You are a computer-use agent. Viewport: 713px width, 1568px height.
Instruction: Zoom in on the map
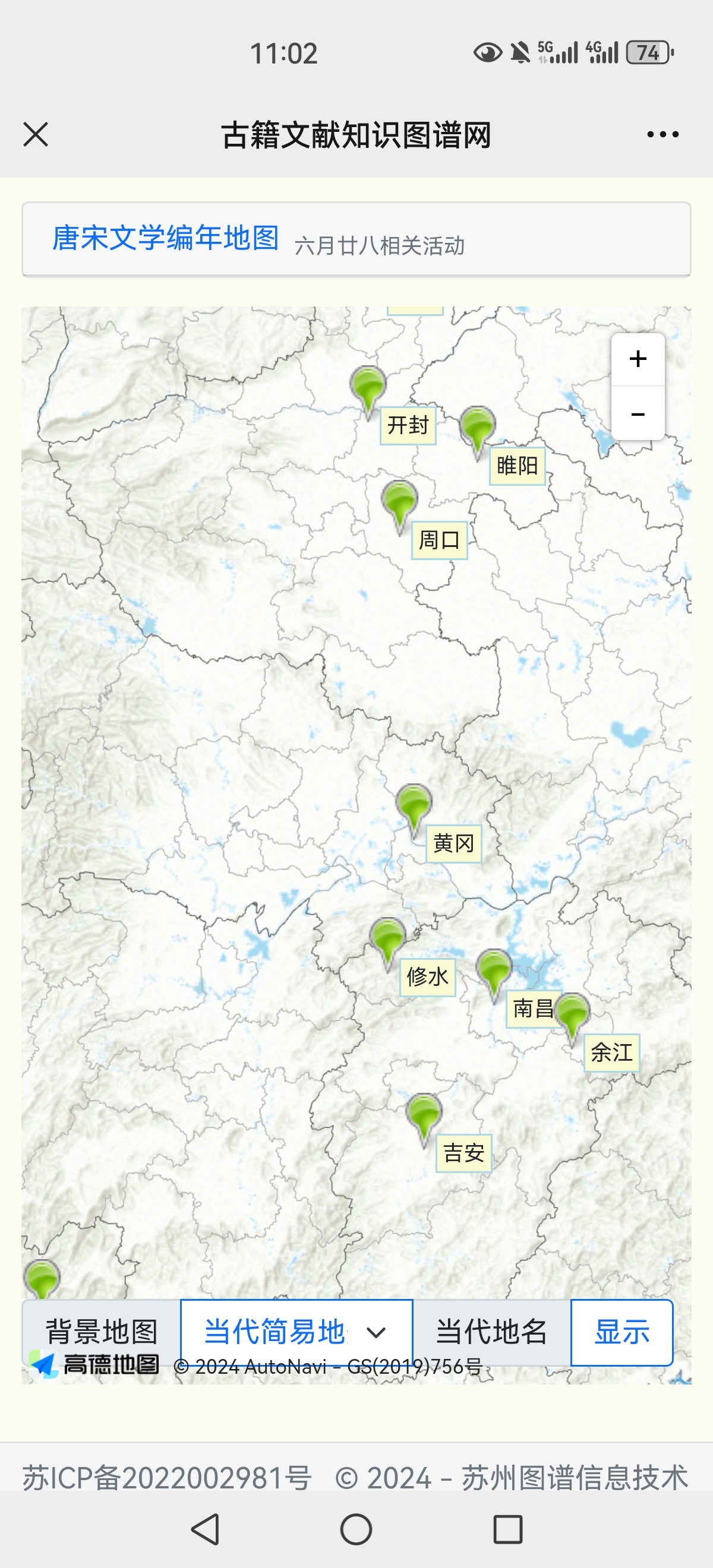(638, 359)
